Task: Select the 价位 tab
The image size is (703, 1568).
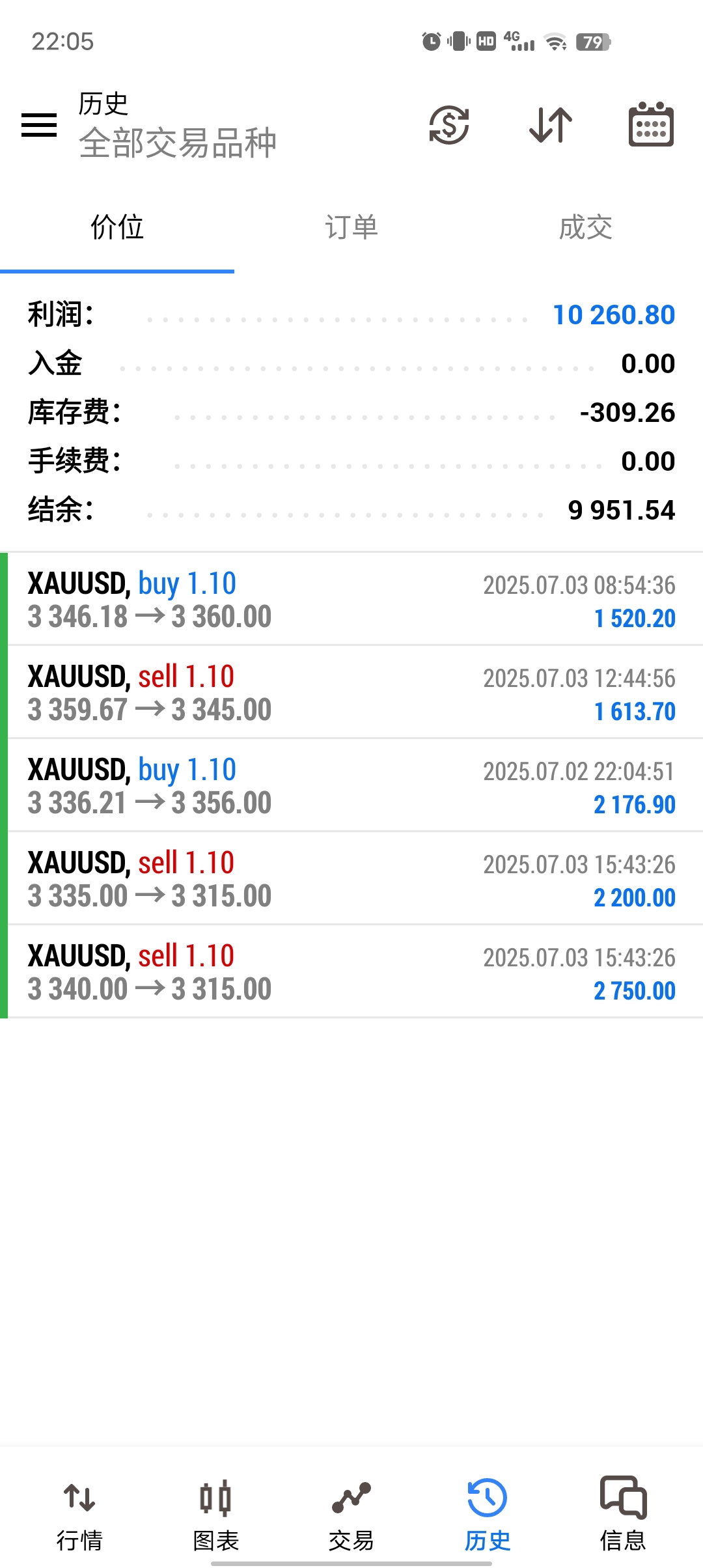Action: [x=117, y=227]
